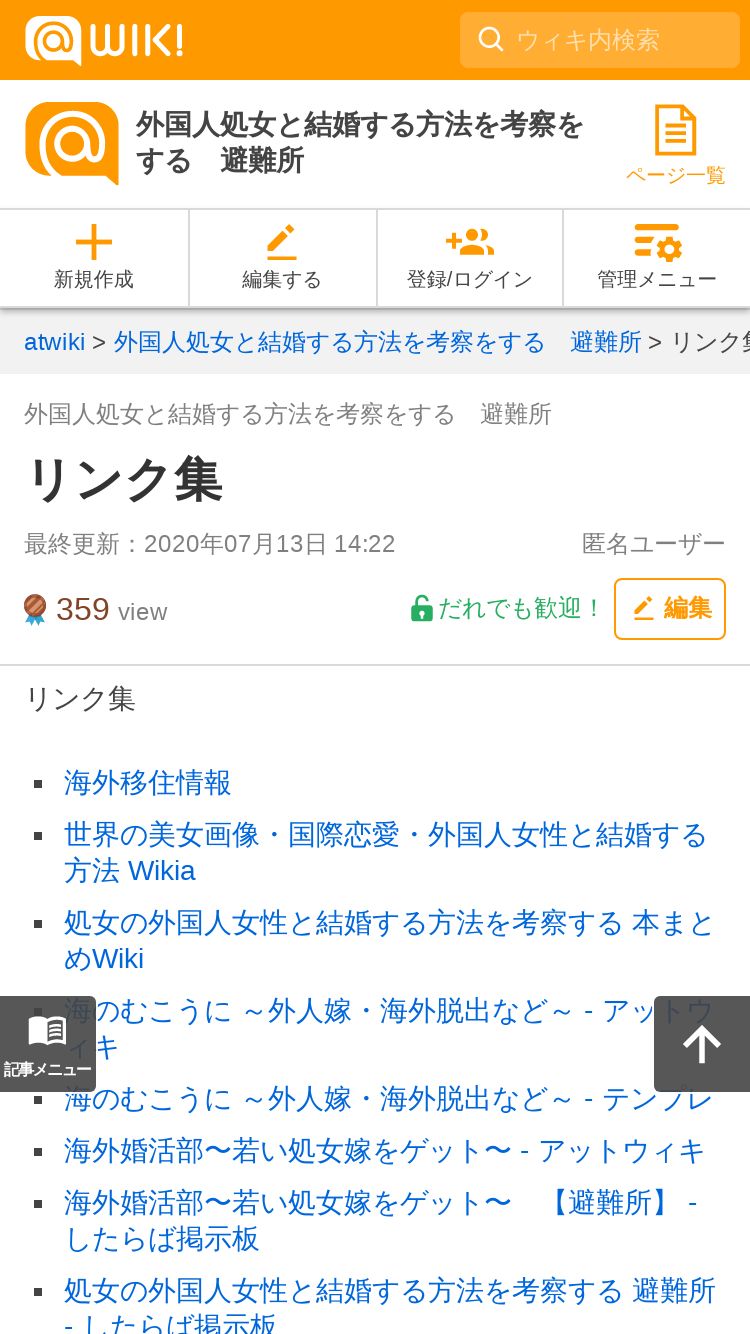Go to atwiki breadcrumb link

tap(55, 342)
